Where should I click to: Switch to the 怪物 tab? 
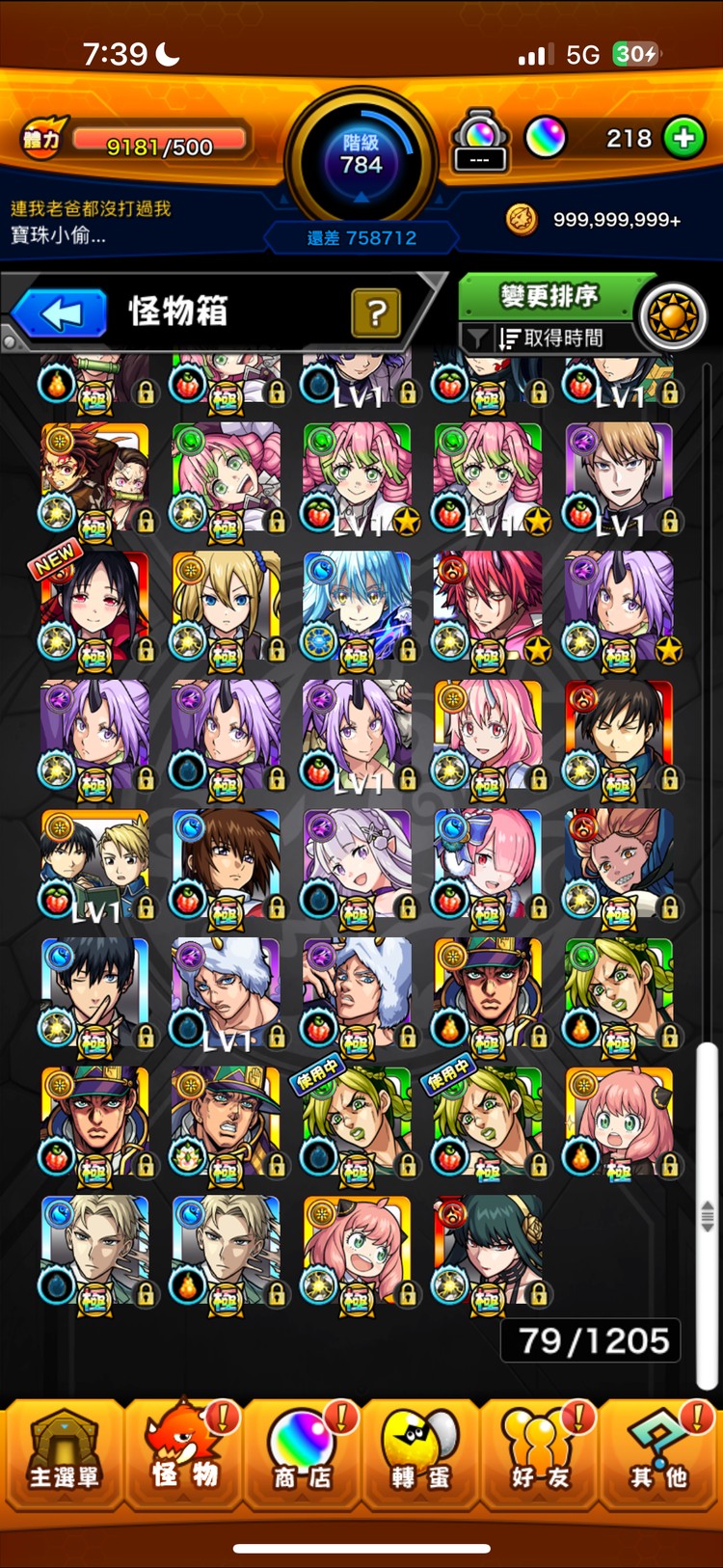tap(183, 1454)
